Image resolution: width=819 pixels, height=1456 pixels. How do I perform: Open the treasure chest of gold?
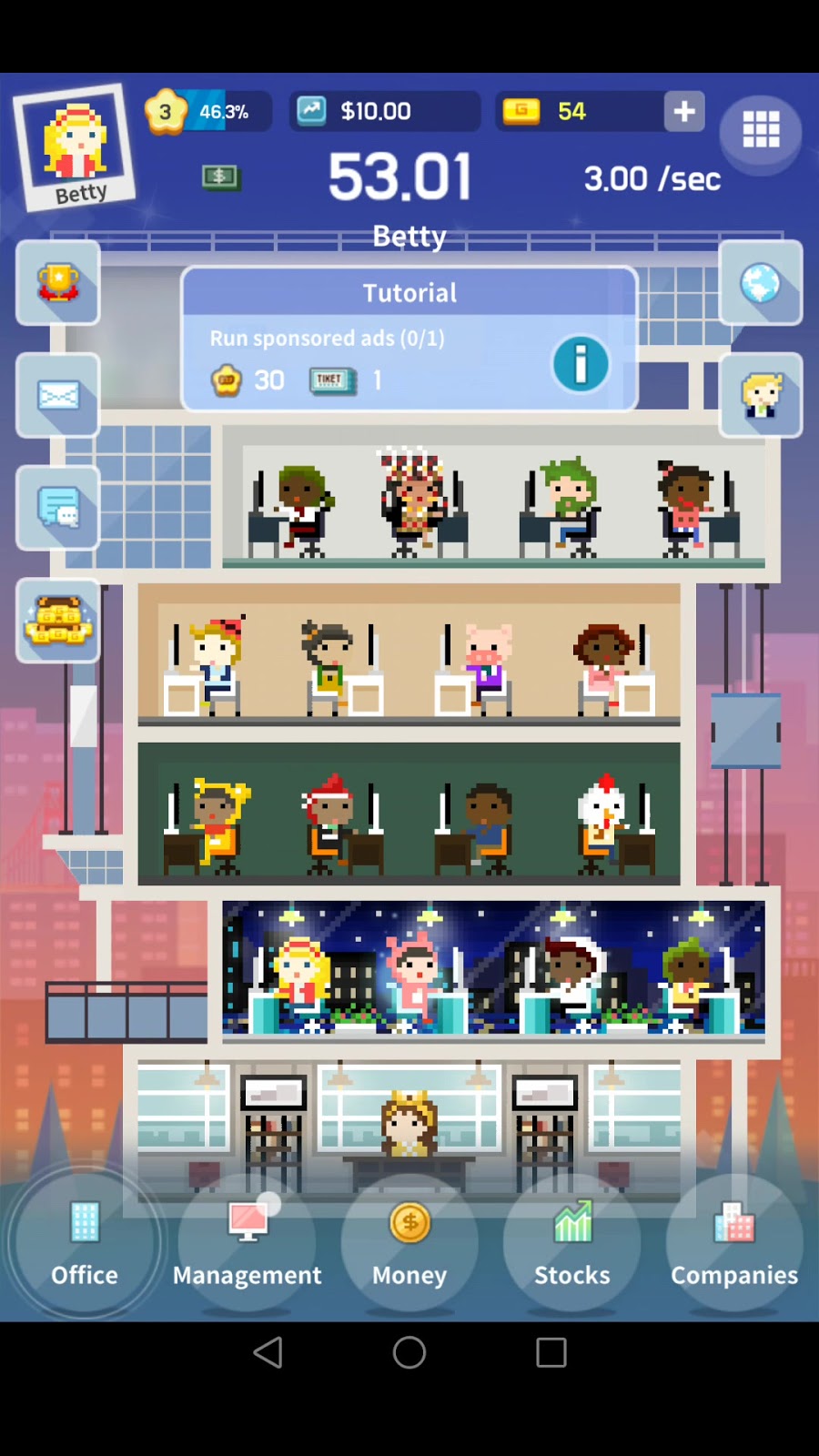58,621
